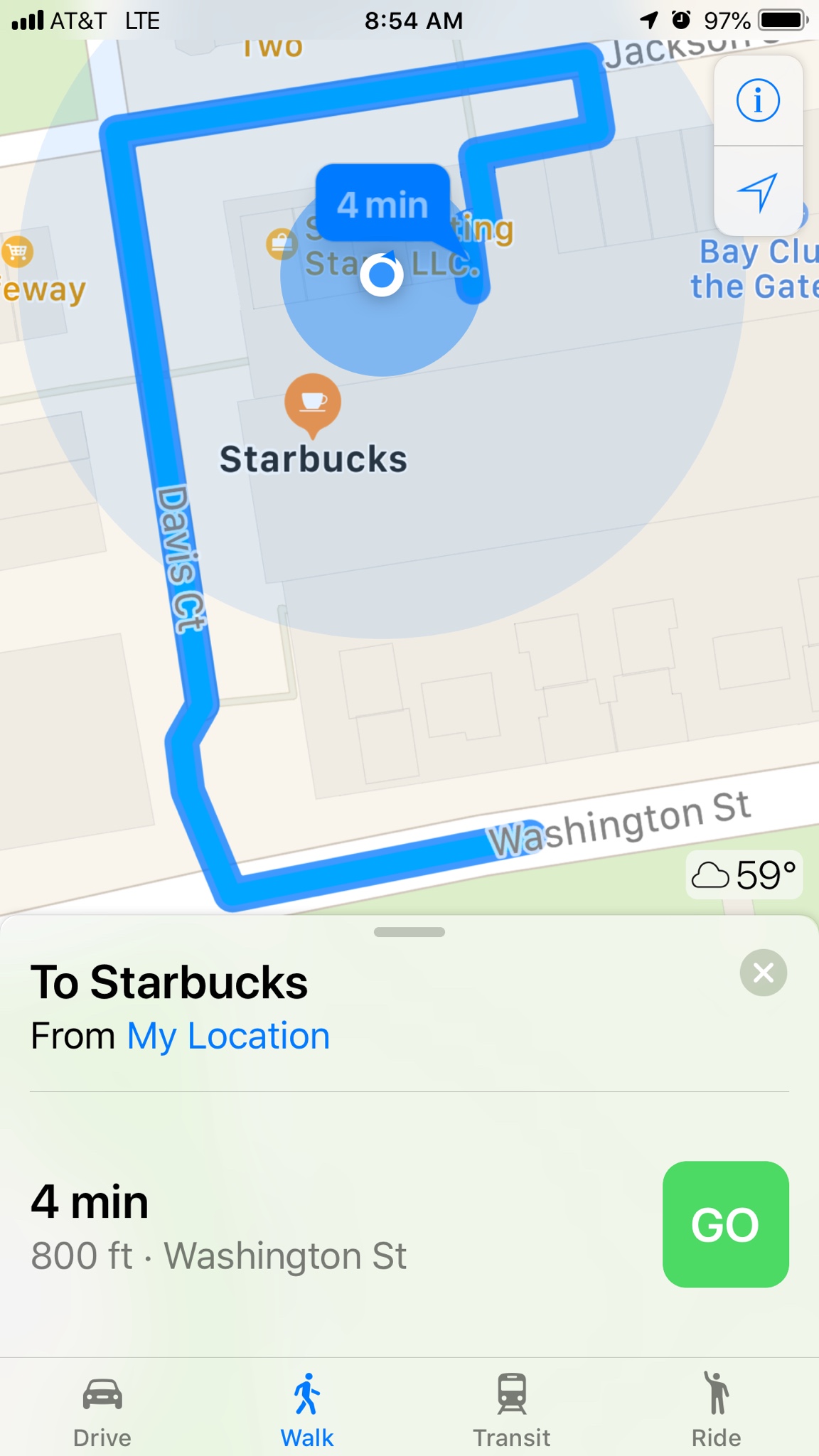Viewport: 819px width, 1456px height.
Task: Switch to Drive directions
Action: pos(102,1410)
